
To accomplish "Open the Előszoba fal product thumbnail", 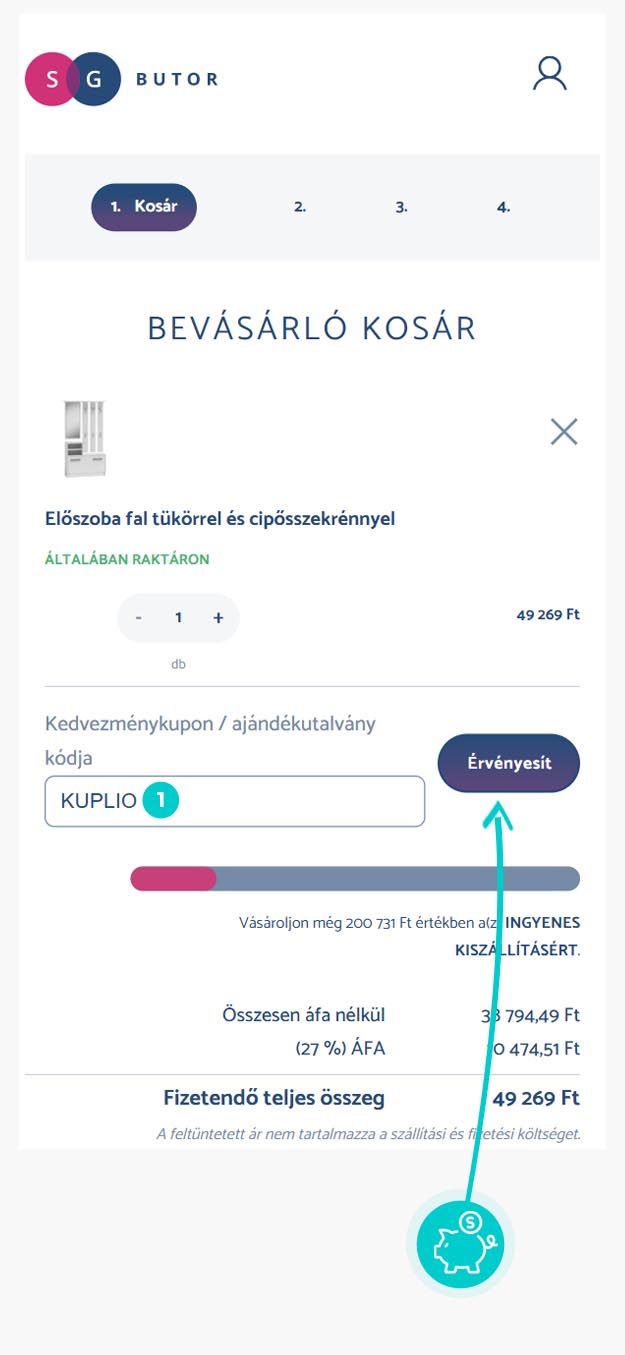I will [x=85, y=439].
